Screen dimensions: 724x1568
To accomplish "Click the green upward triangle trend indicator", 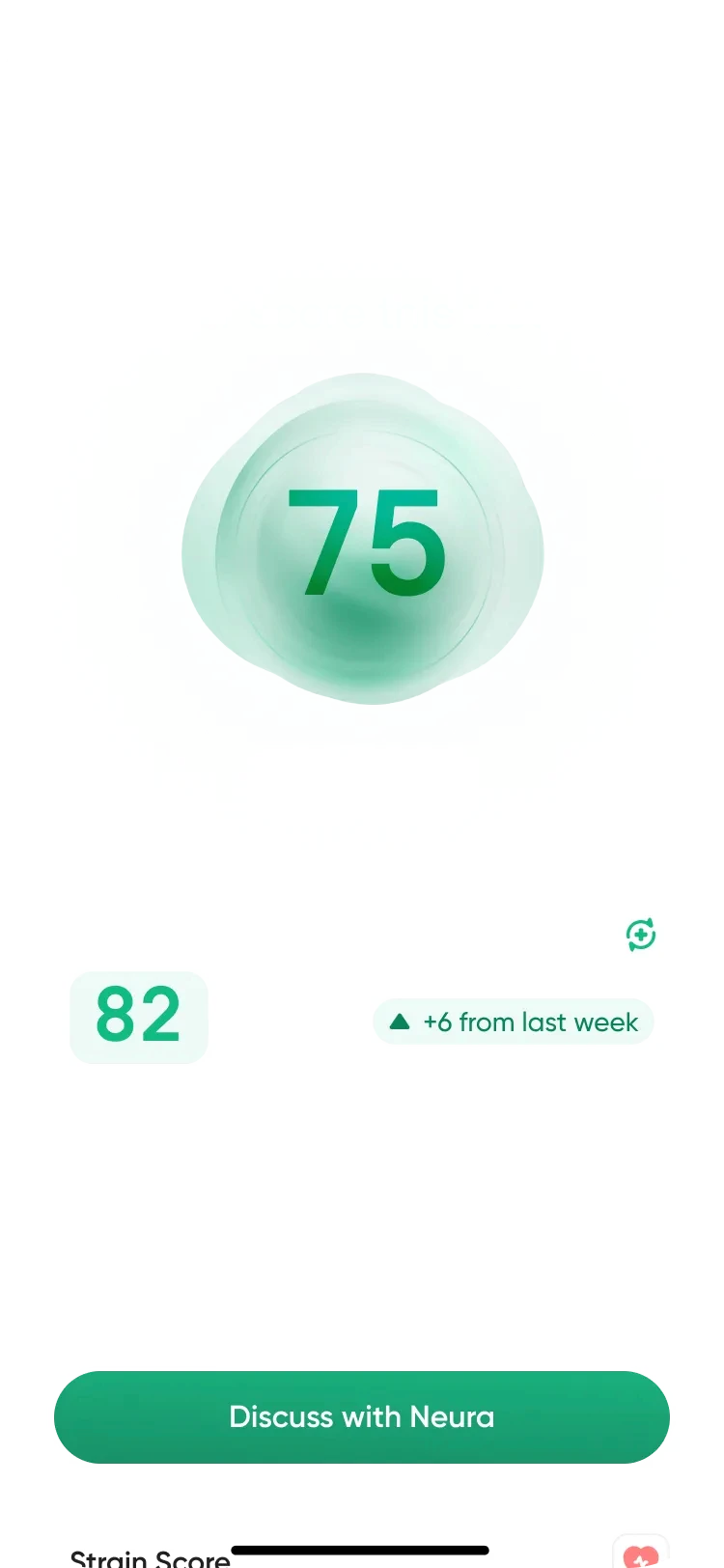I will [x=399, y=1021].
